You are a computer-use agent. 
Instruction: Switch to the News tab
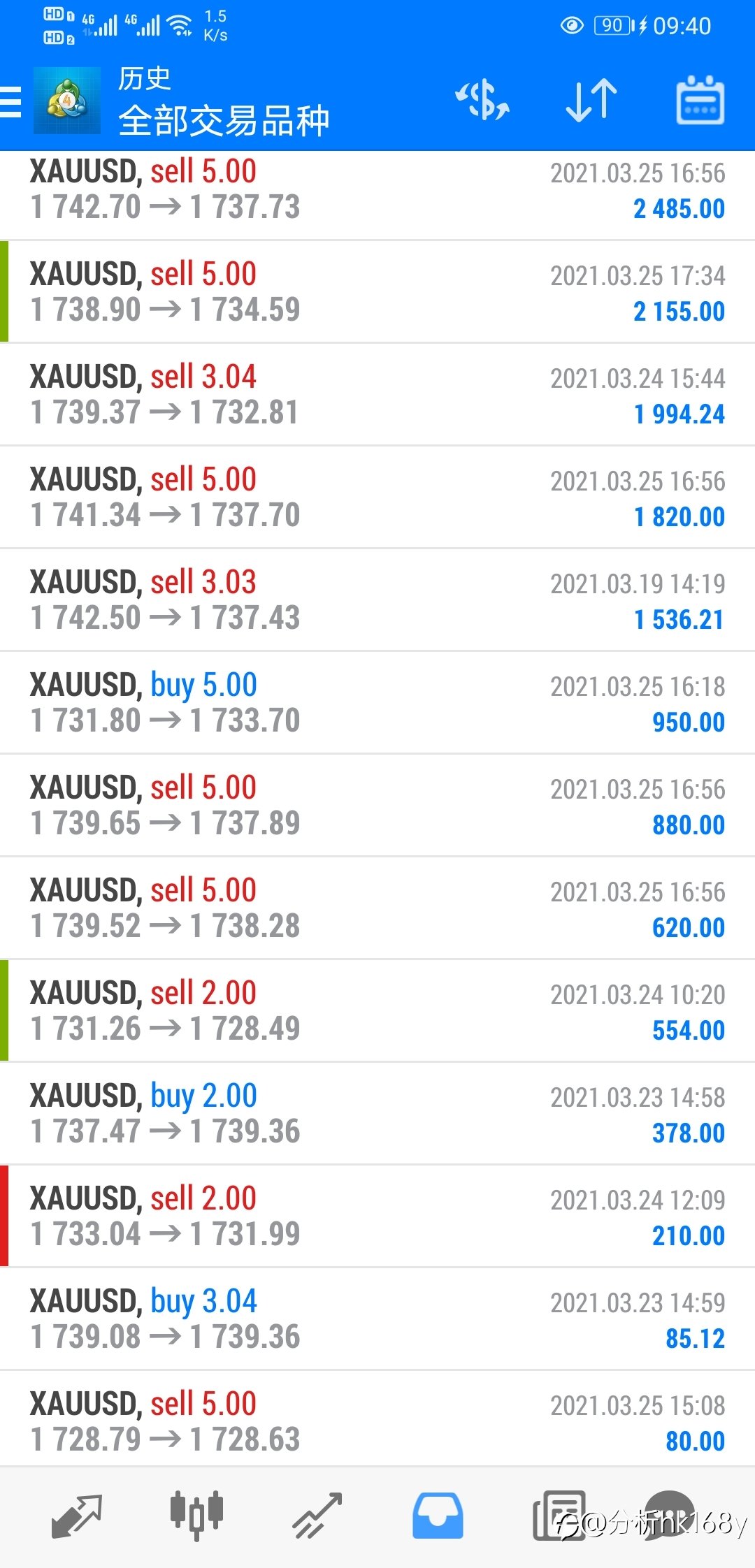click(559, 1516)
